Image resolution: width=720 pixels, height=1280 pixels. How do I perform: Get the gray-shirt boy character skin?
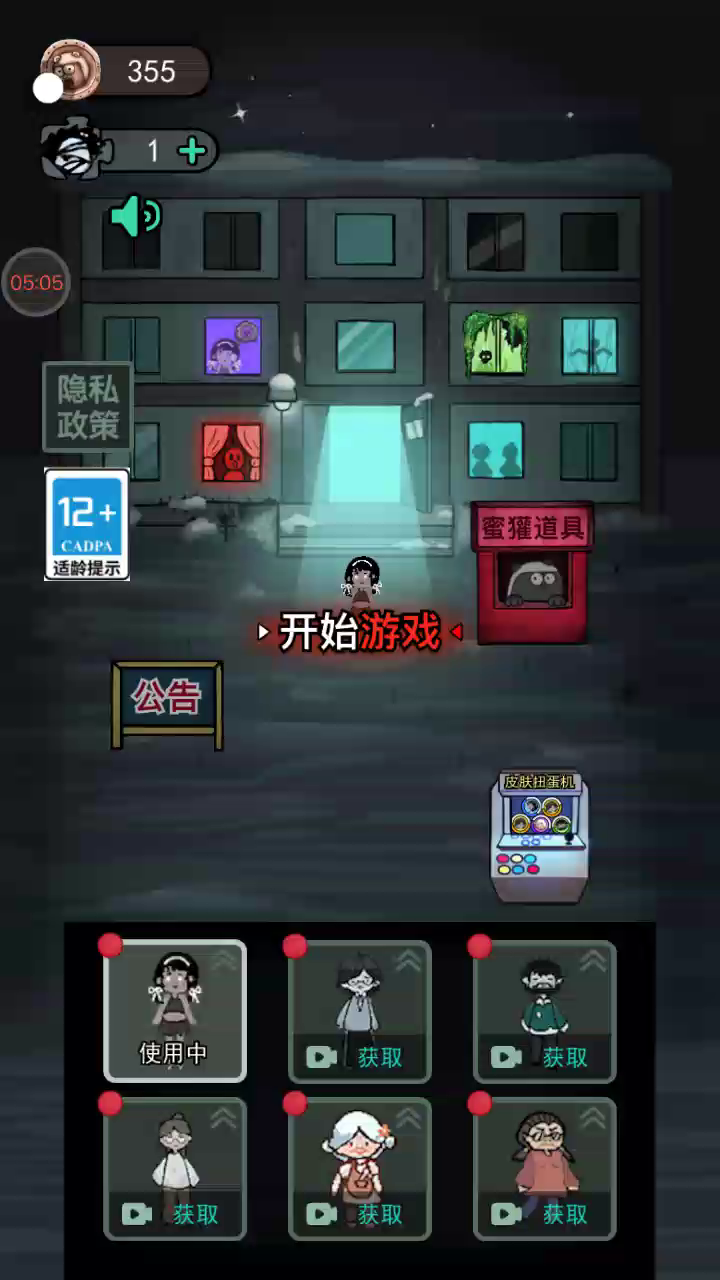pyautogui.click(x=360, y=1012)
